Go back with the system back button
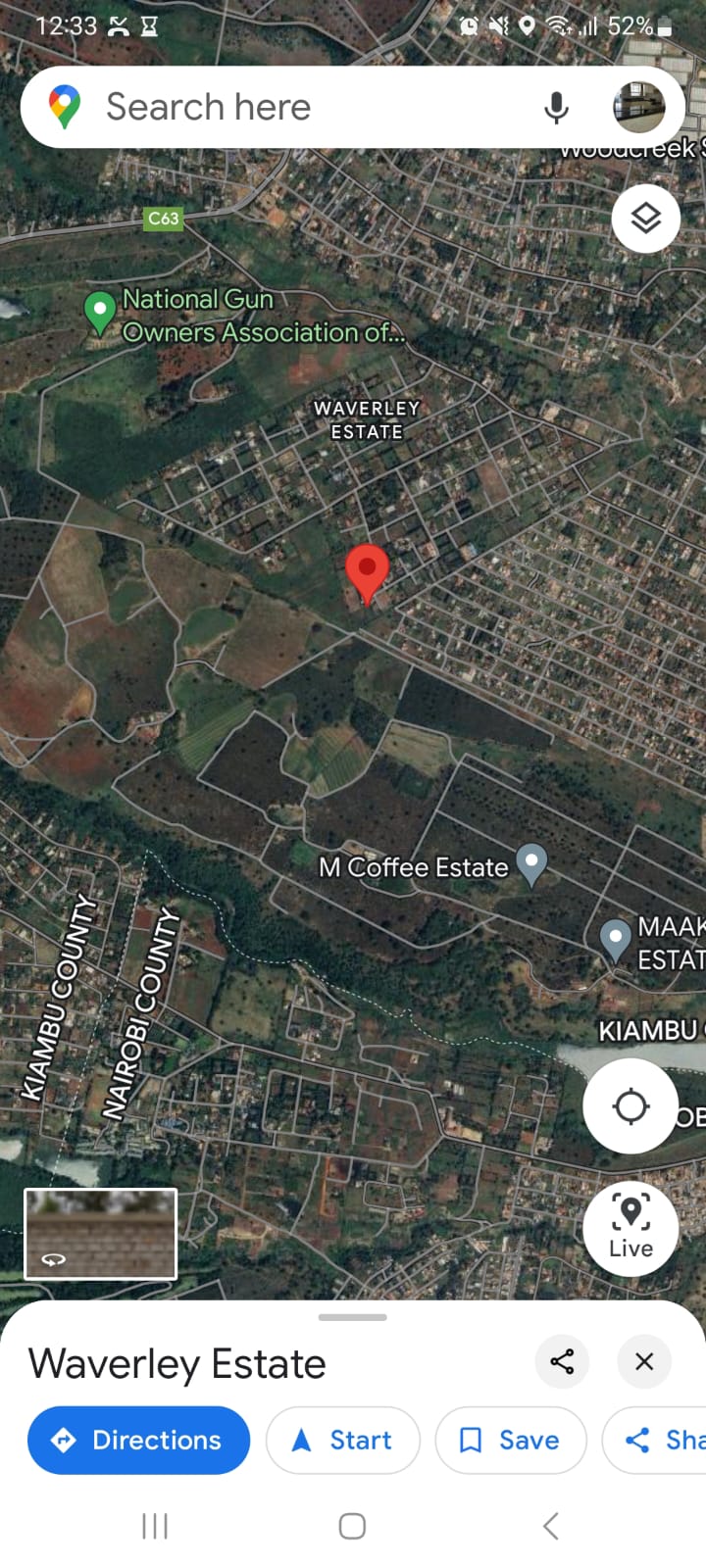 coord(551,1525)
